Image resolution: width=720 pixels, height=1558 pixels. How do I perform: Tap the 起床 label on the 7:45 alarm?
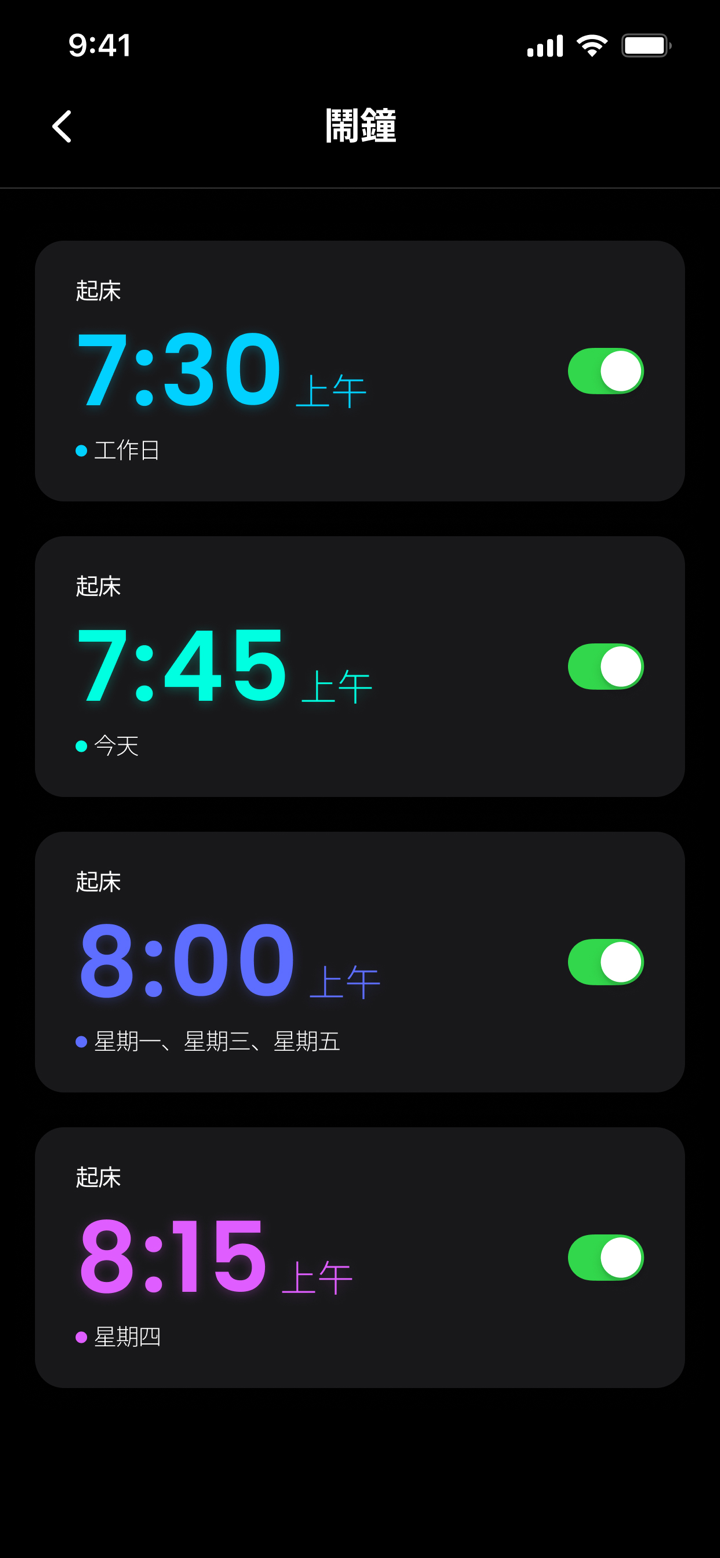point(97,587)
